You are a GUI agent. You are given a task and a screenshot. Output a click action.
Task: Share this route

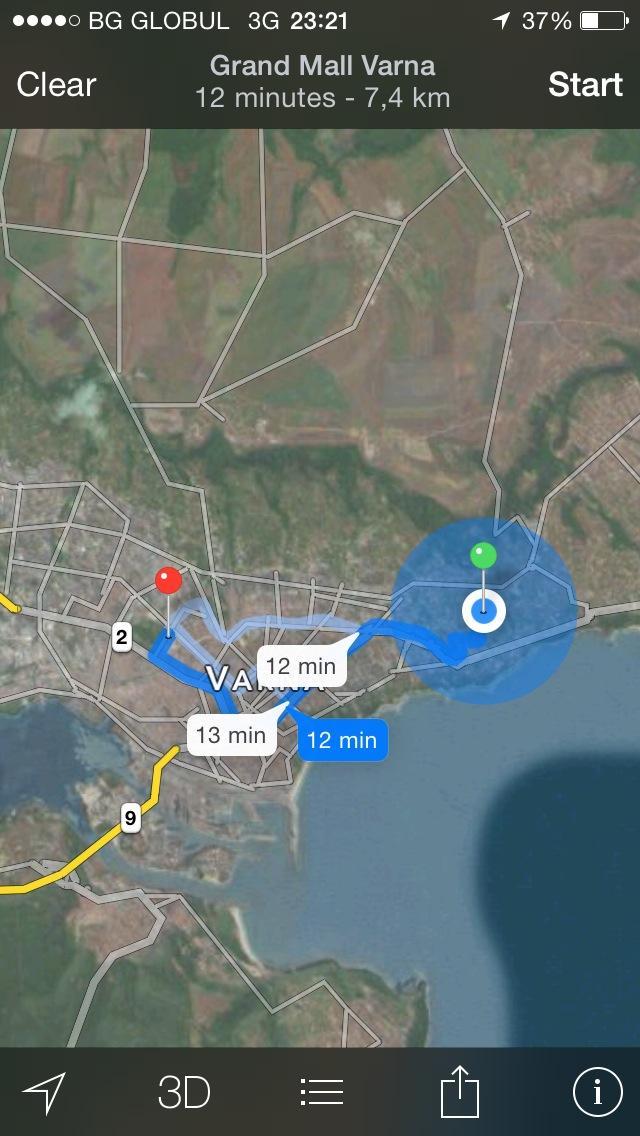point(460,1092)
